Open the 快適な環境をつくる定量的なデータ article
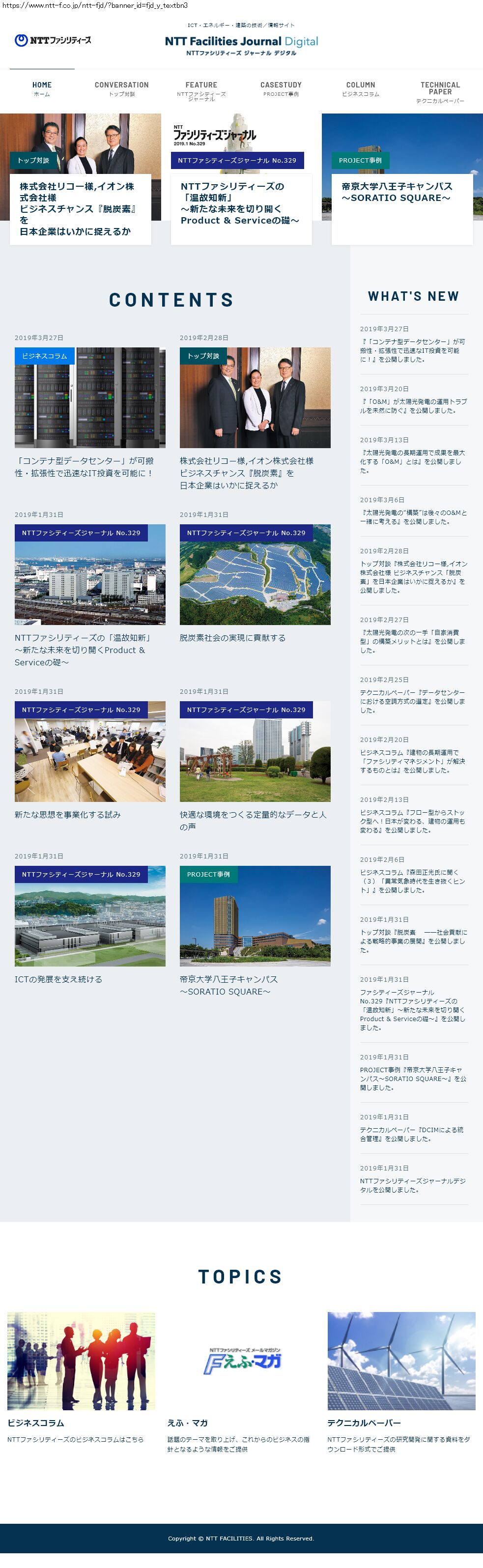The width and height of the screenshot is (483, 1568). (x=255, y=767)
